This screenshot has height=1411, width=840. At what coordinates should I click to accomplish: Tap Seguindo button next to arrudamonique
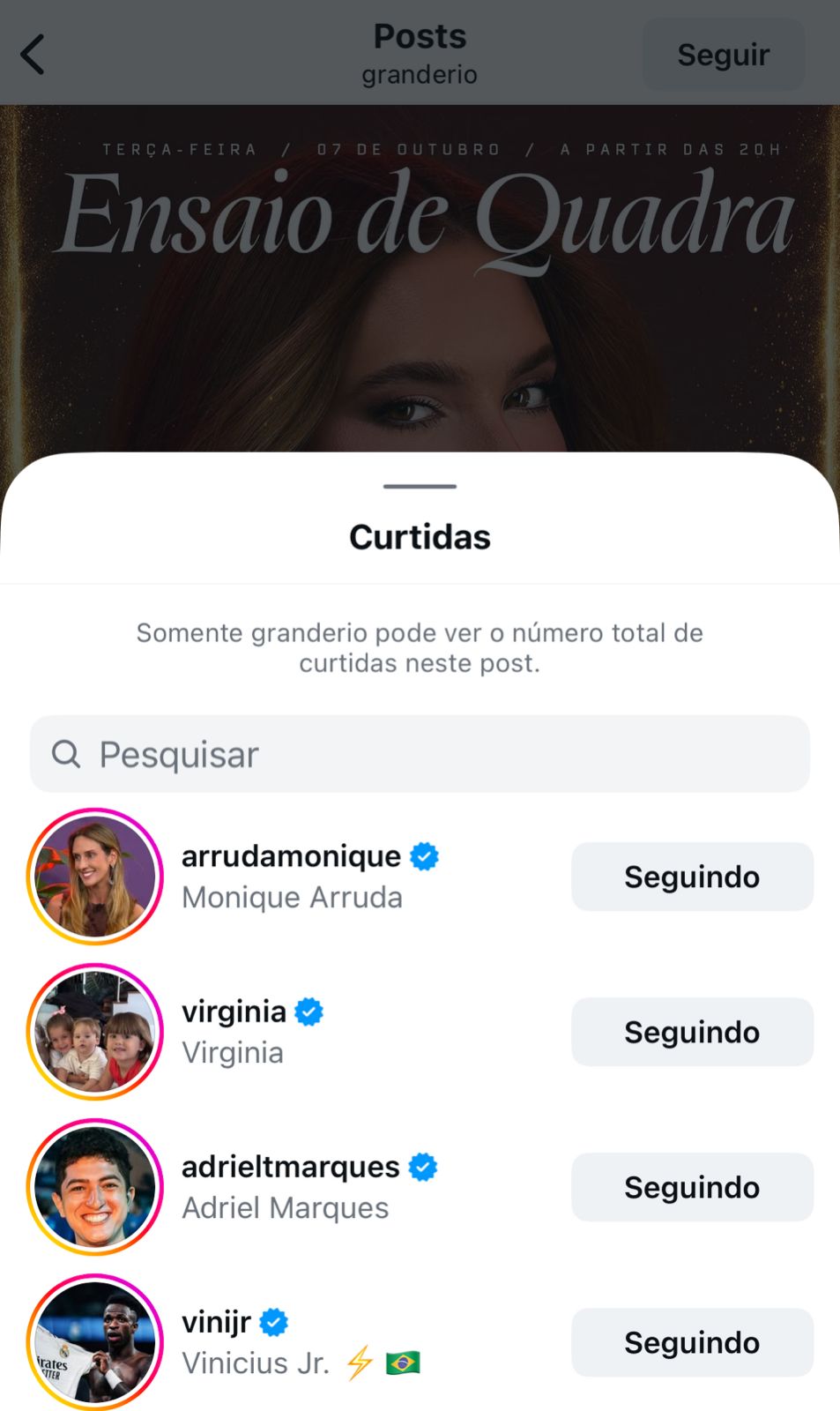(692, 877)
